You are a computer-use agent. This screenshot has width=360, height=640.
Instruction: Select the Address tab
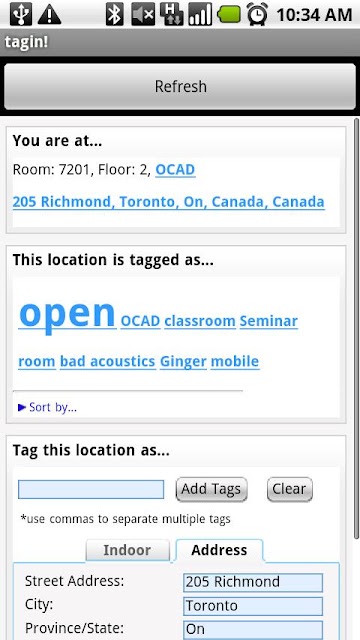click(220, 550)
